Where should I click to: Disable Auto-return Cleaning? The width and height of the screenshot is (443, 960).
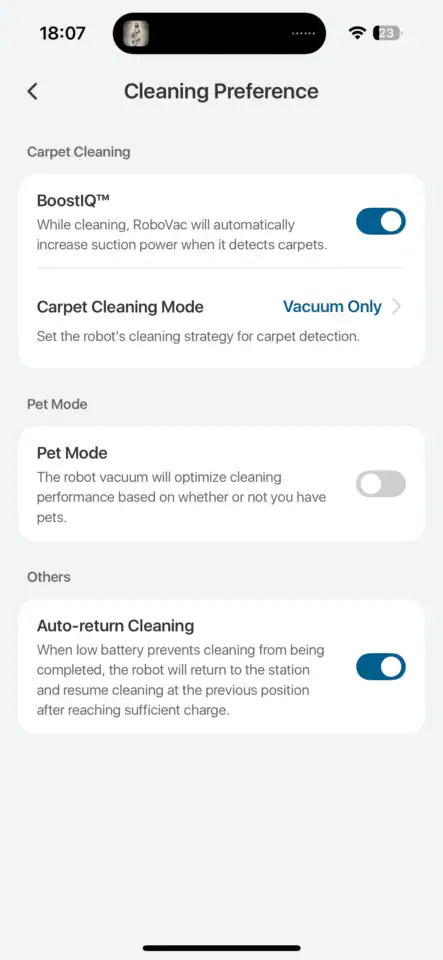pos(381,667)
